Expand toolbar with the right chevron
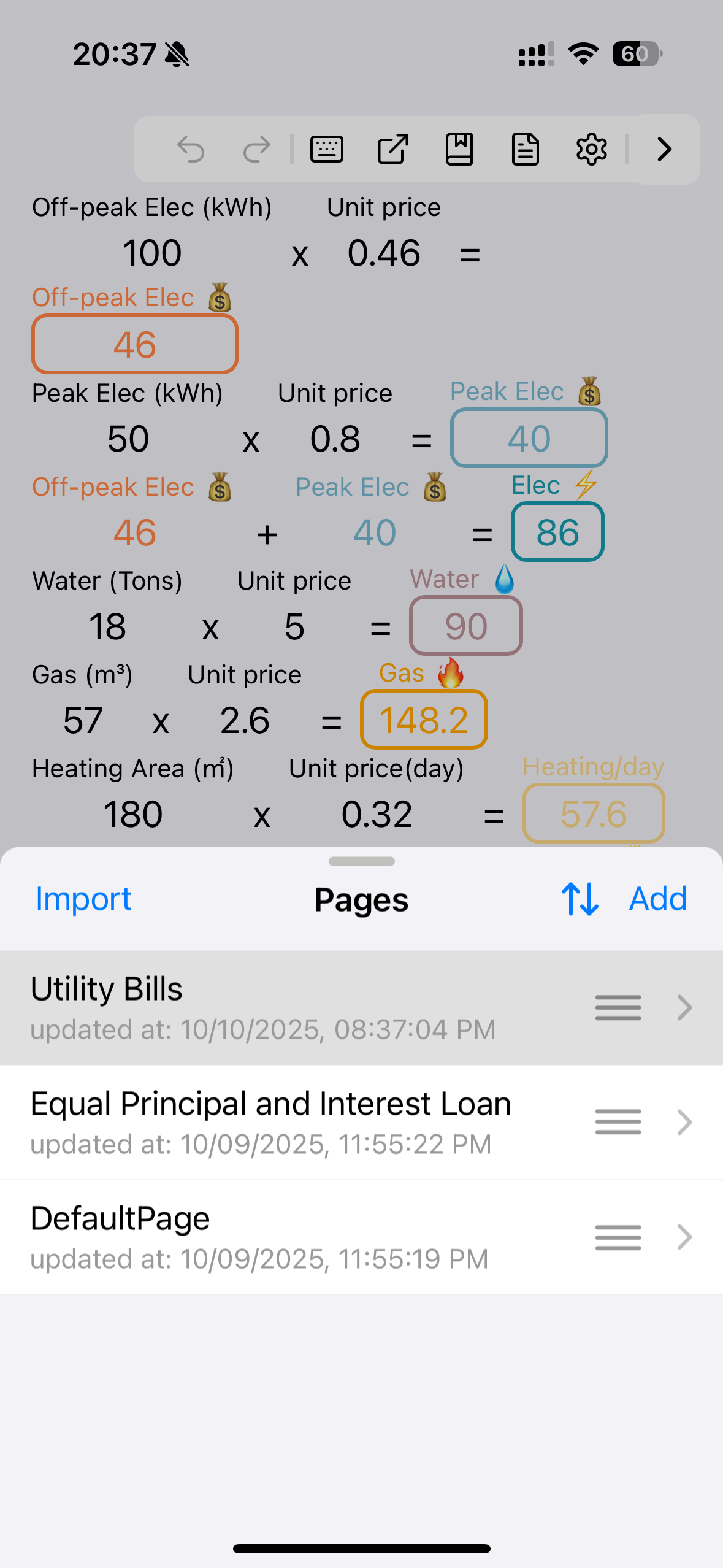This screenshot has width=723, height=1568. (665, 149)
